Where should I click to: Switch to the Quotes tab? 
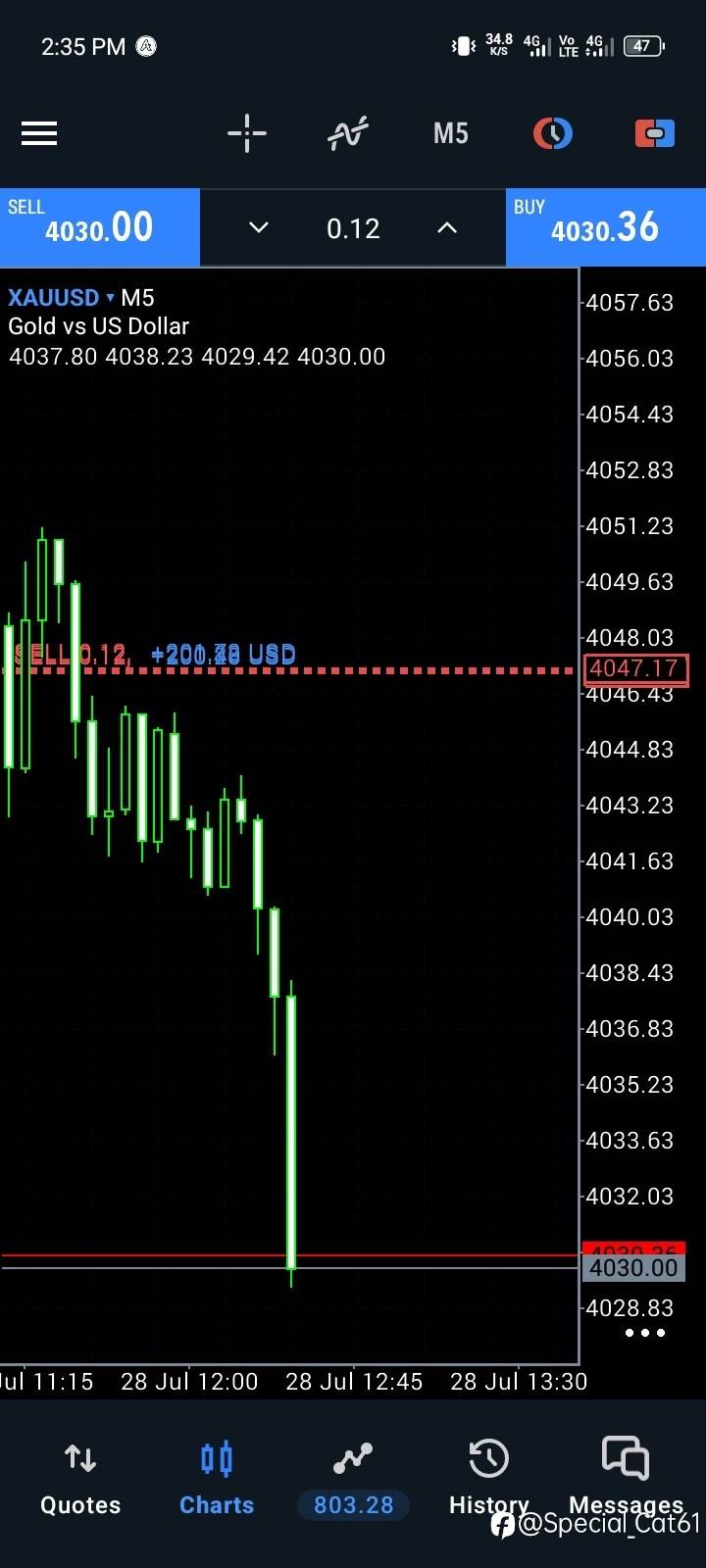pyautogui.click(x=80, y=1480)
